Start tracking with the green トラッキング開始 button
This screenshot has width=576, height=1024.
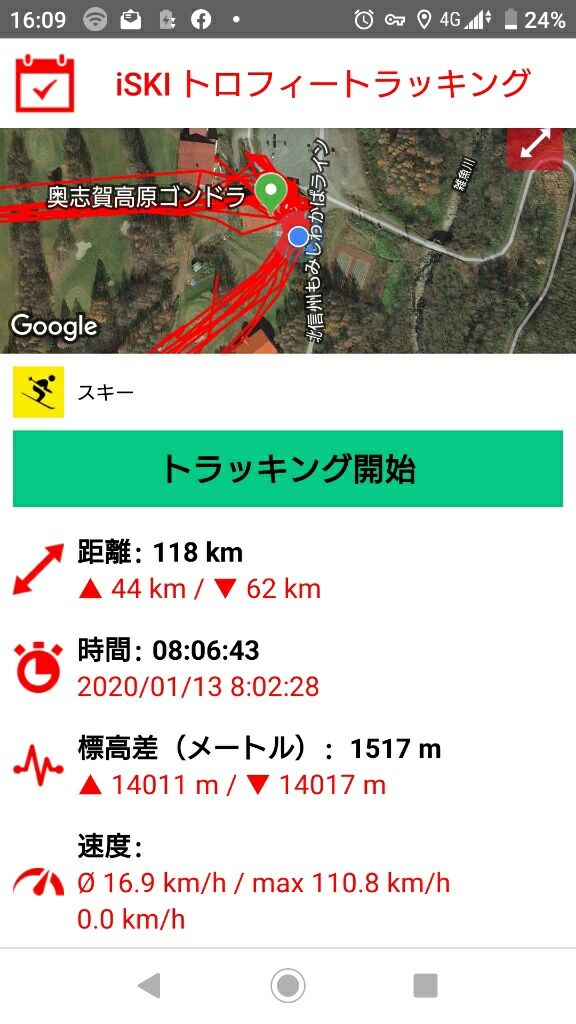coord(287,468)
